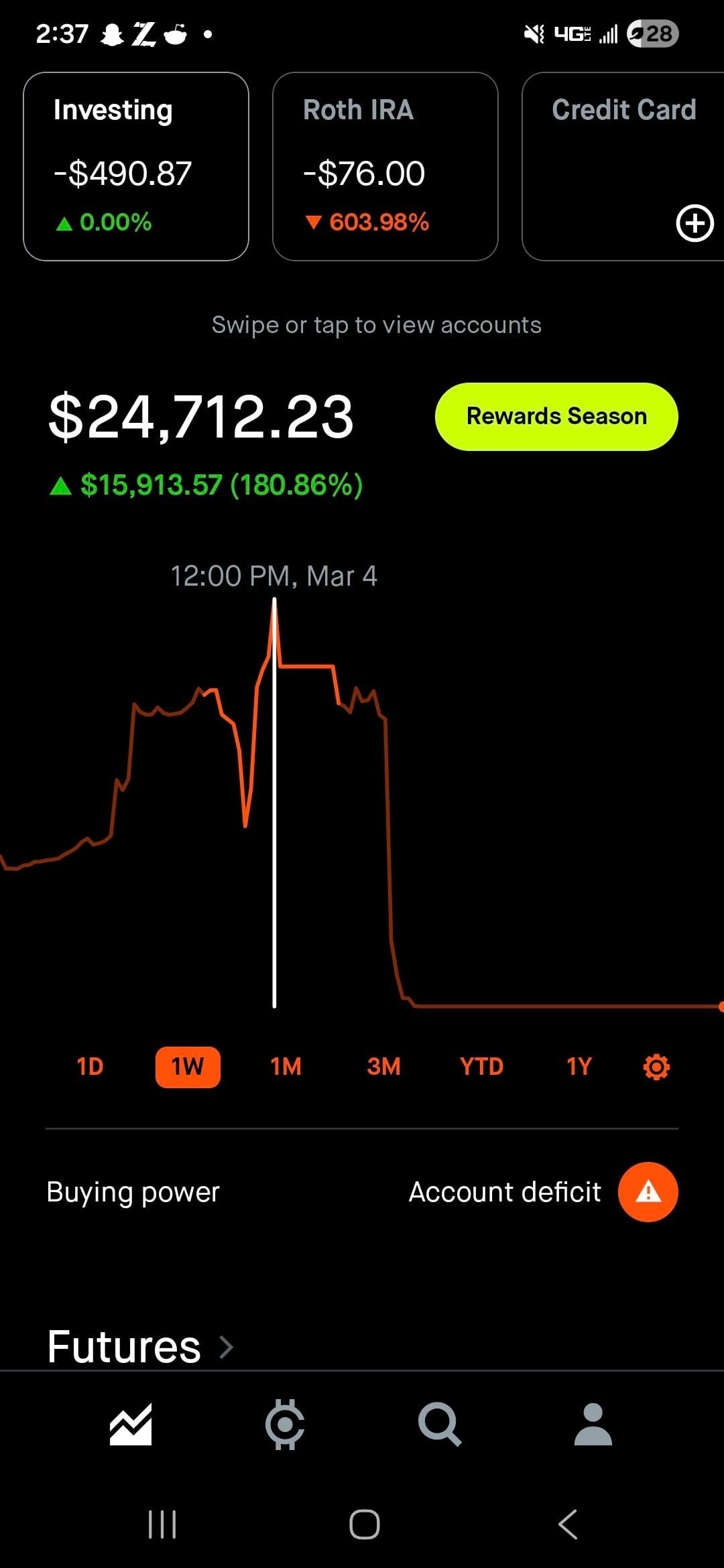The image size is (724, 1568).
Task: Change chart to 1Y range
Action: click(x=579, y=1066)
